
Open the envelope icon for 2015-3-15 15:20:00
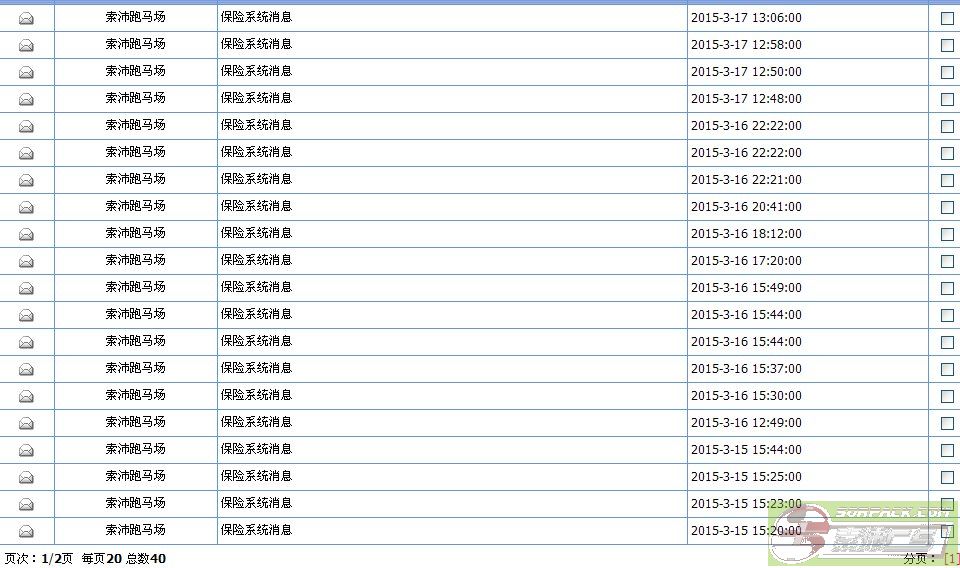(x=26, y=531)
